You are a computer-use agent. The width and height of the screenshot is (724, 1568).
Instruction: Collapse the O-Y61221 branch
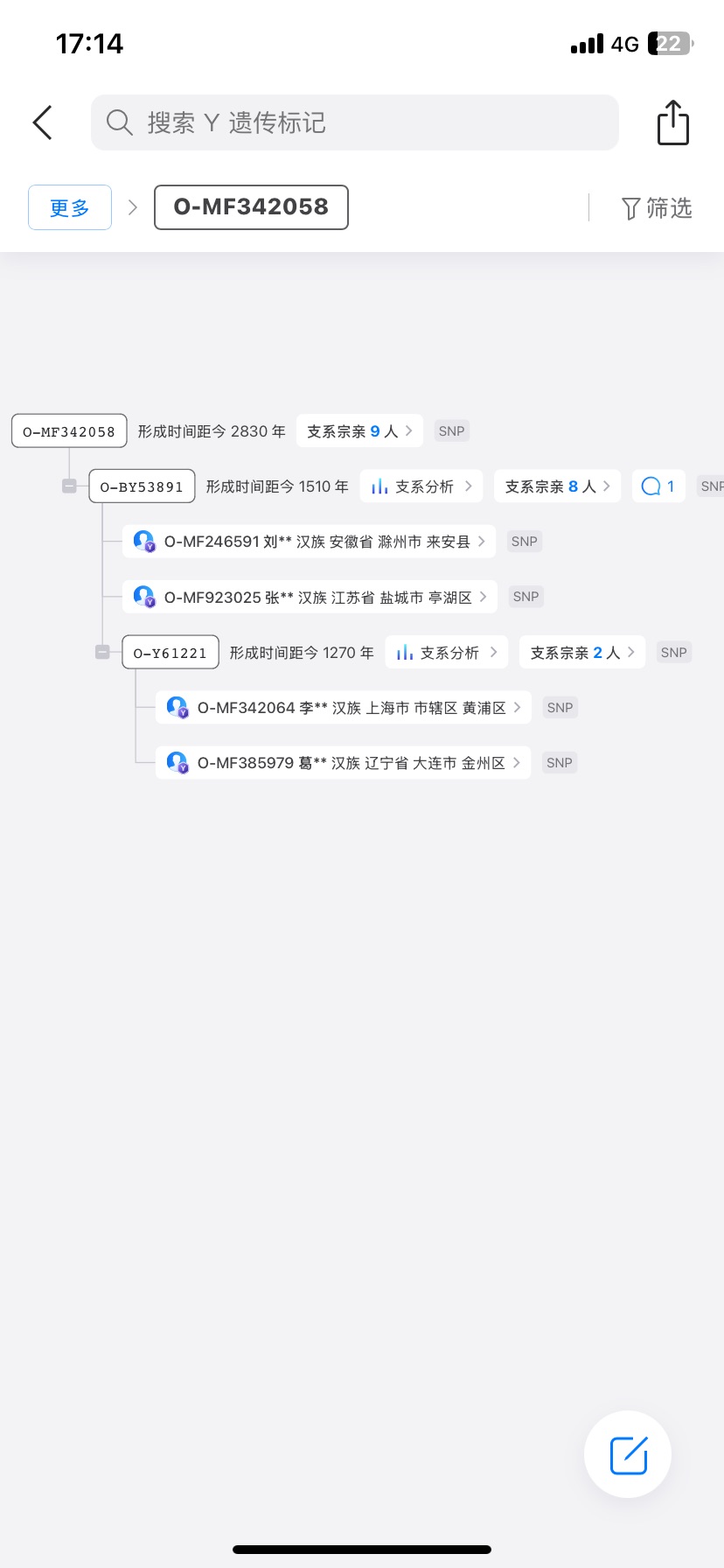pos(102,652)
